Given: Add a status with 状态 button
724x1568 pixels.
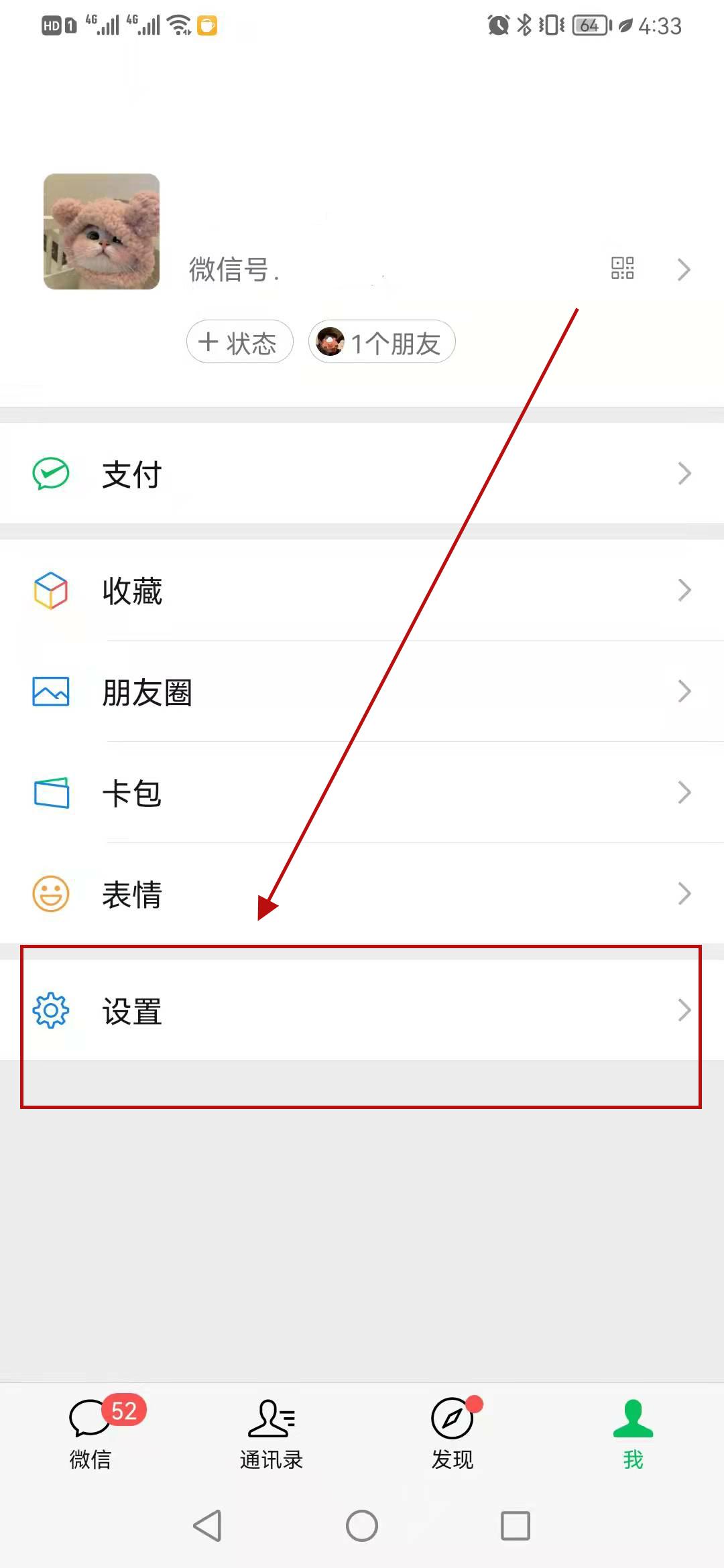Looking at the screenshot, I should click(239, 342).
